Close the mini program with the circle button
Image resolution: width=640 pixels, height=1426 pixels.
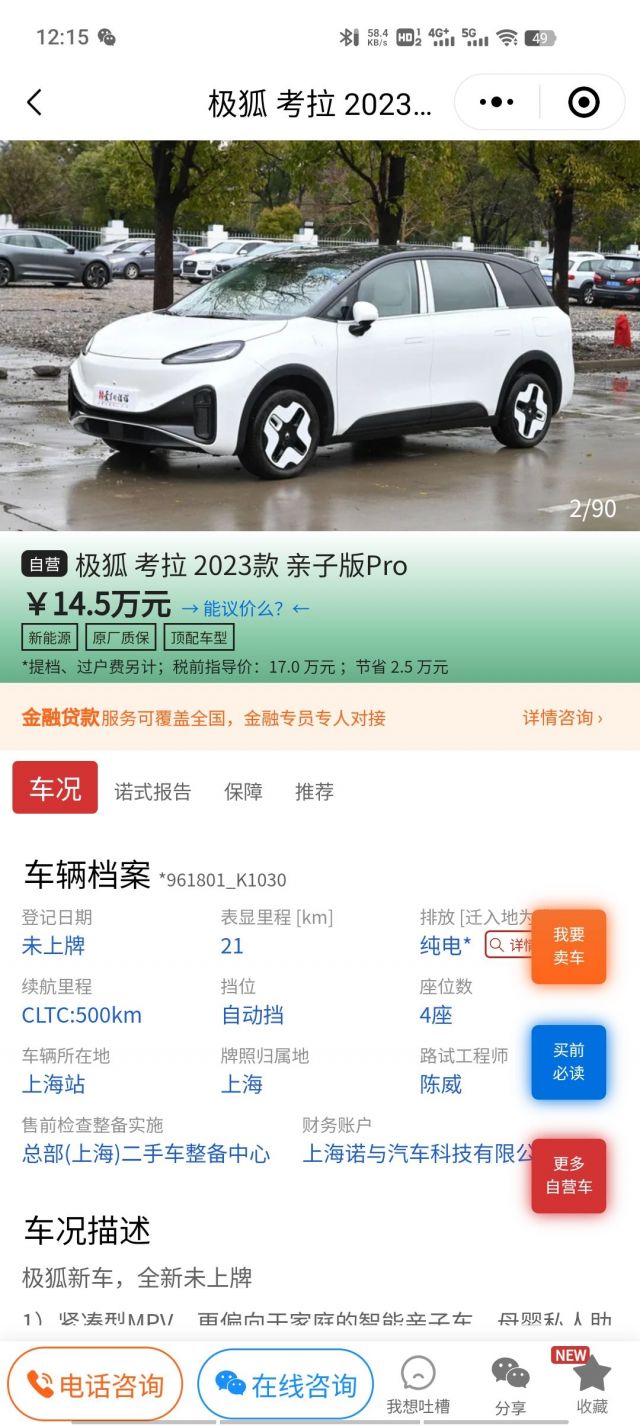pos(583,102)
